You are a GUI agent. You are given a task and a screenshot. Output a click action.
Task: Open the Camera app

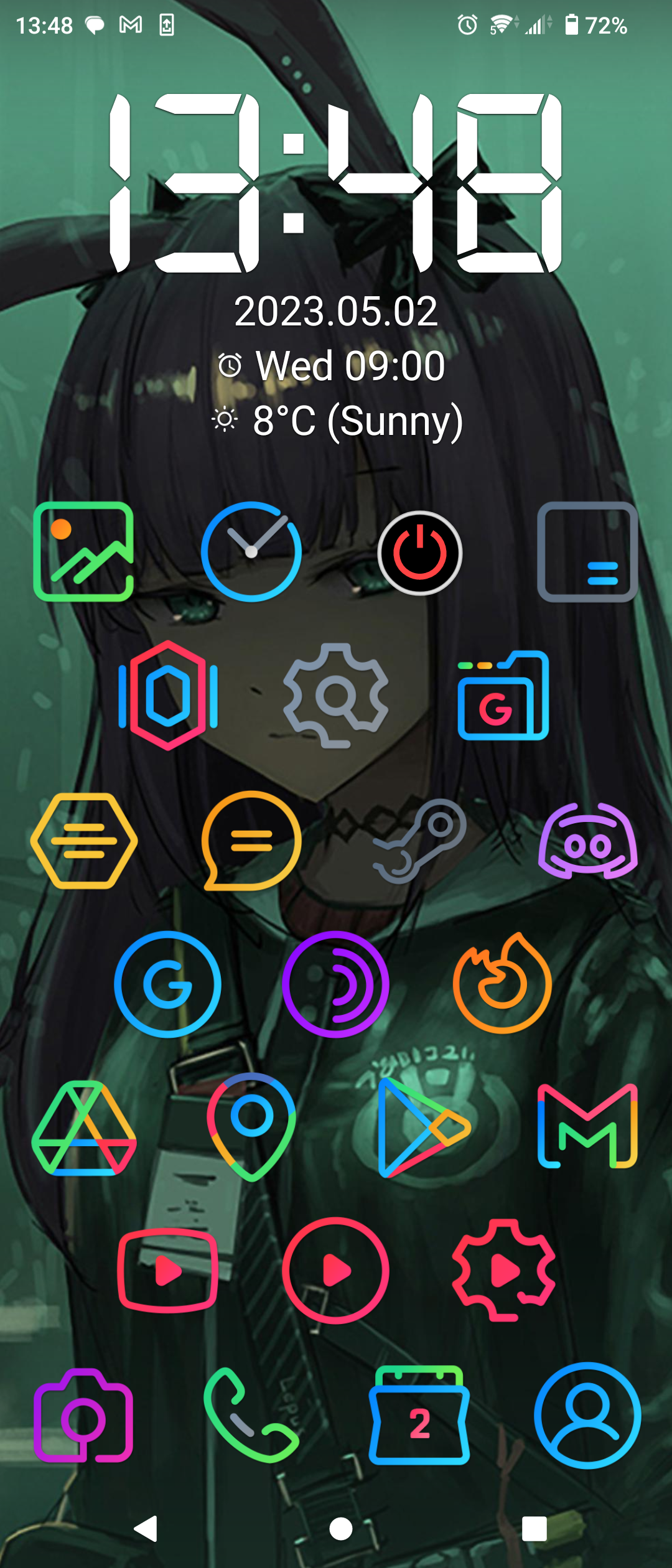click(83, 1415)
